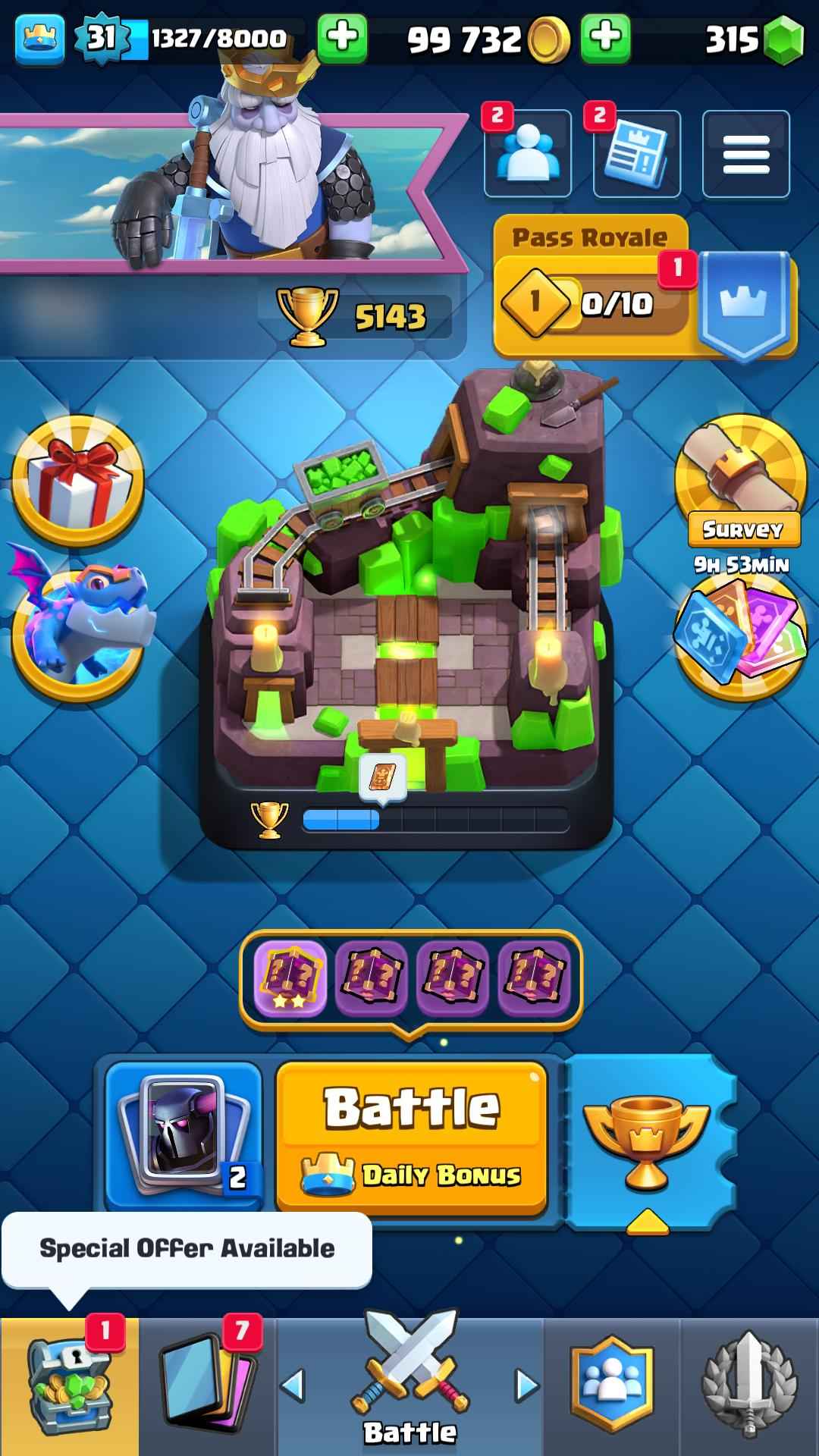Switch to the Cards collection tab
819x1456 pixels.
tap(208, 1386)
